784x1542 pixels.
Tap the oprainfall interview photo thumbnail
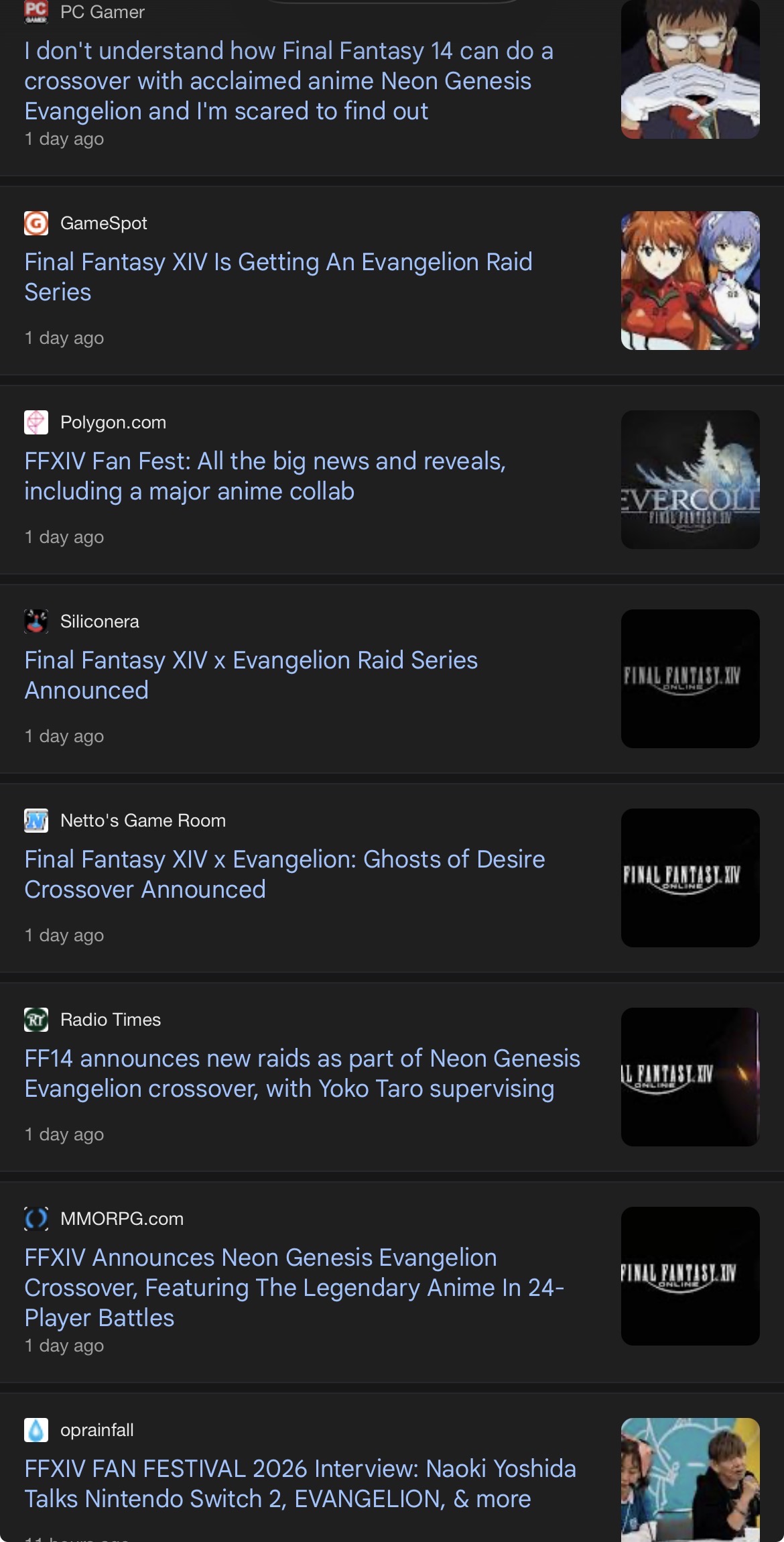pyautogui.click(x=690, y=1478)
